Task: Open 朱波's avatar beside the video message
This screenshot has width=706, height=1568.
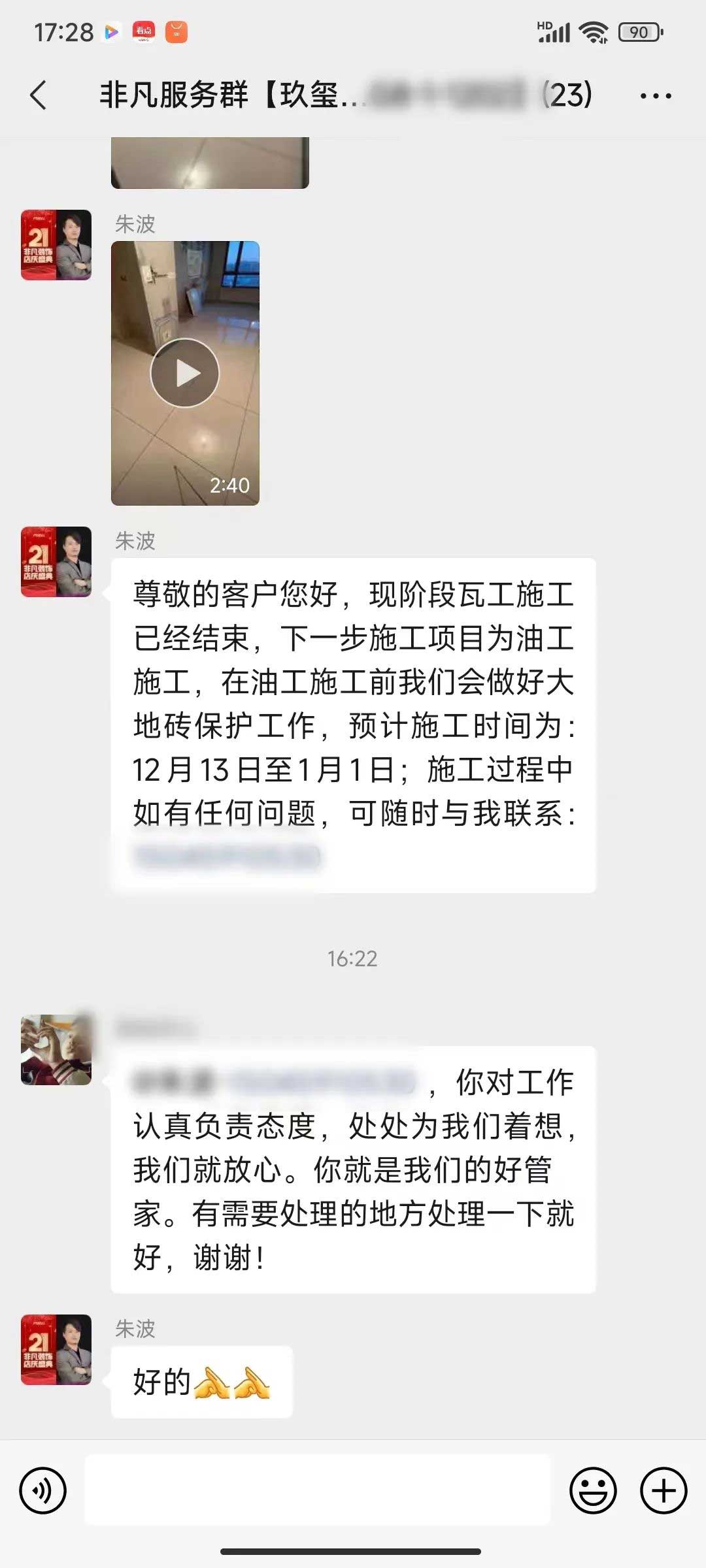Action: click(x=56, y=245)
